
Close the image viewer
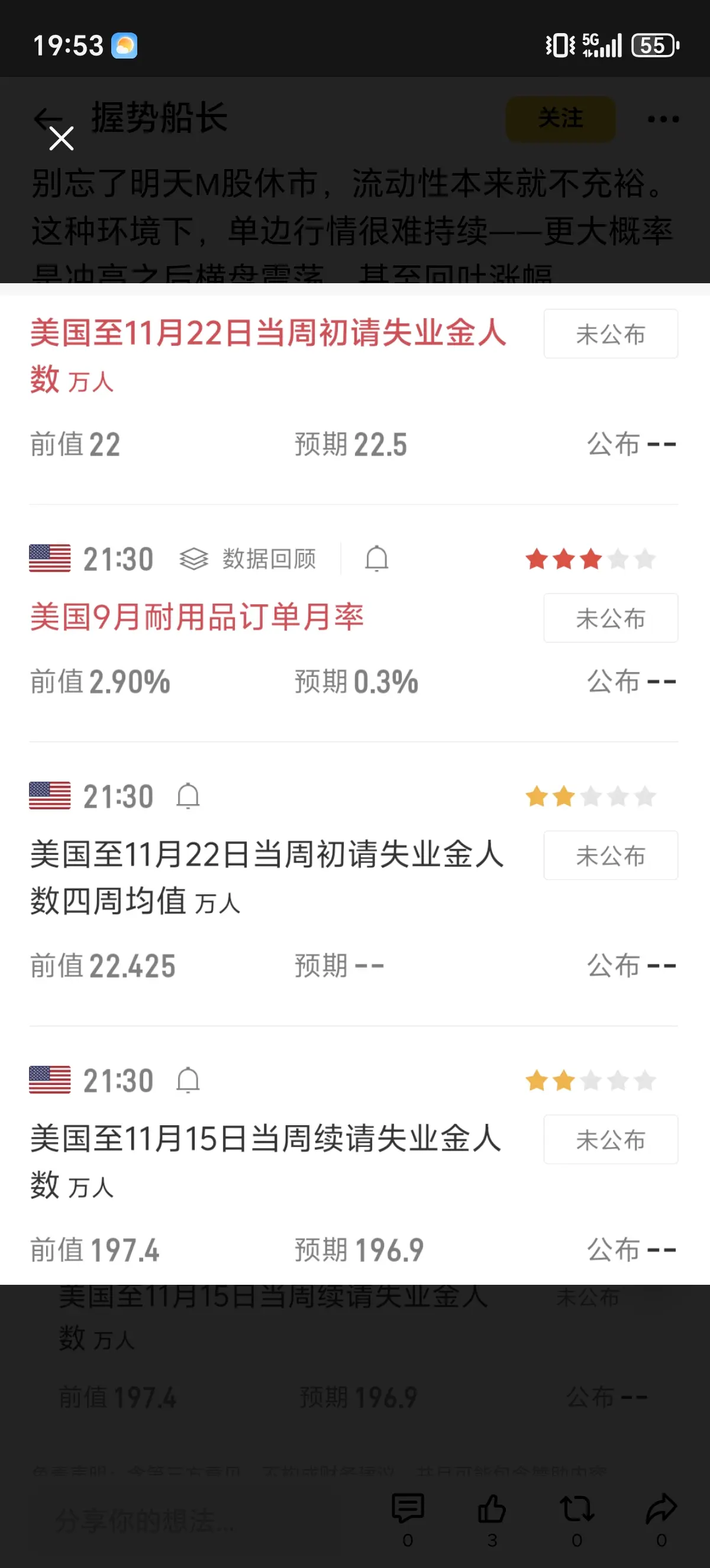(x=62, y=139)
